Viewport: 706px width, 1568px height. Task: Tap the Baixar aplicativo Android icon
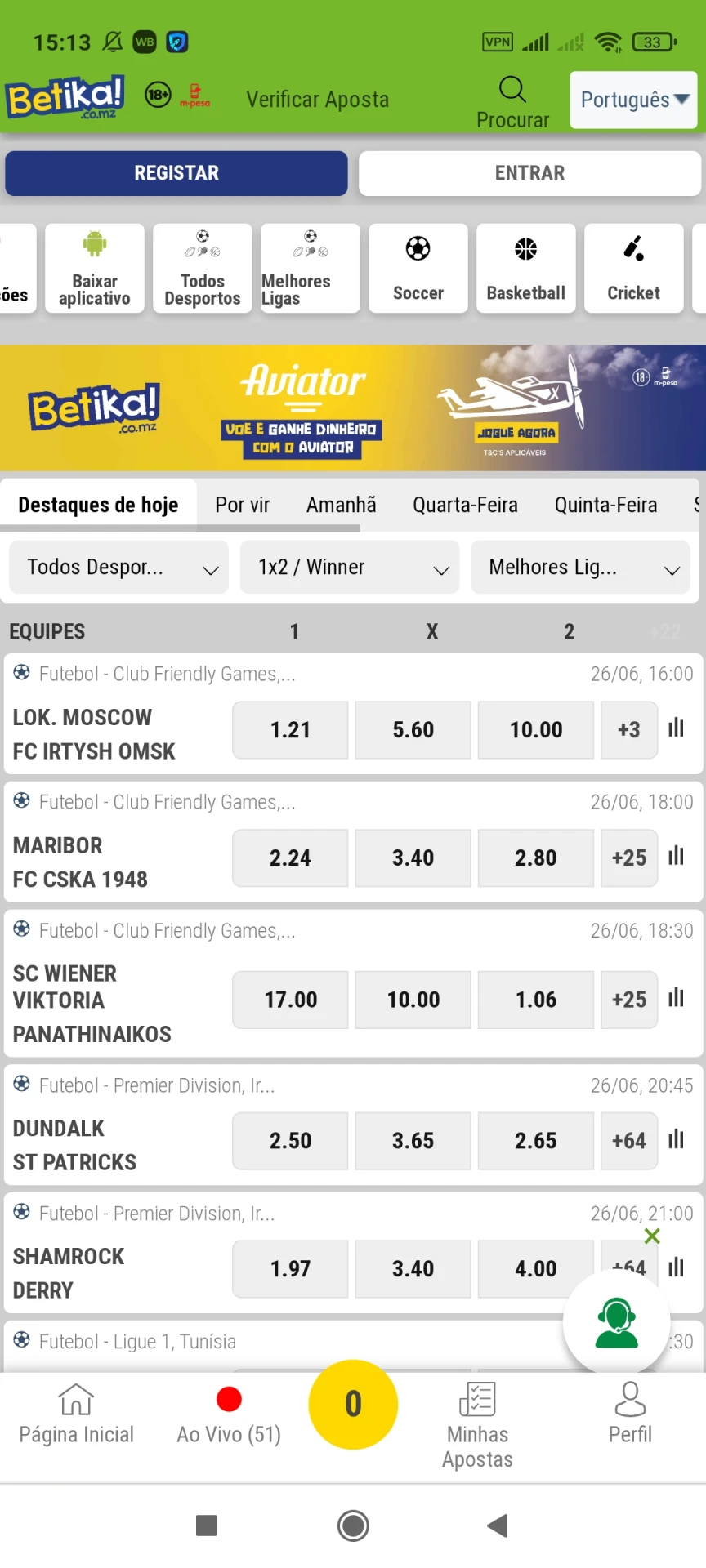click(x=94, y=268)
